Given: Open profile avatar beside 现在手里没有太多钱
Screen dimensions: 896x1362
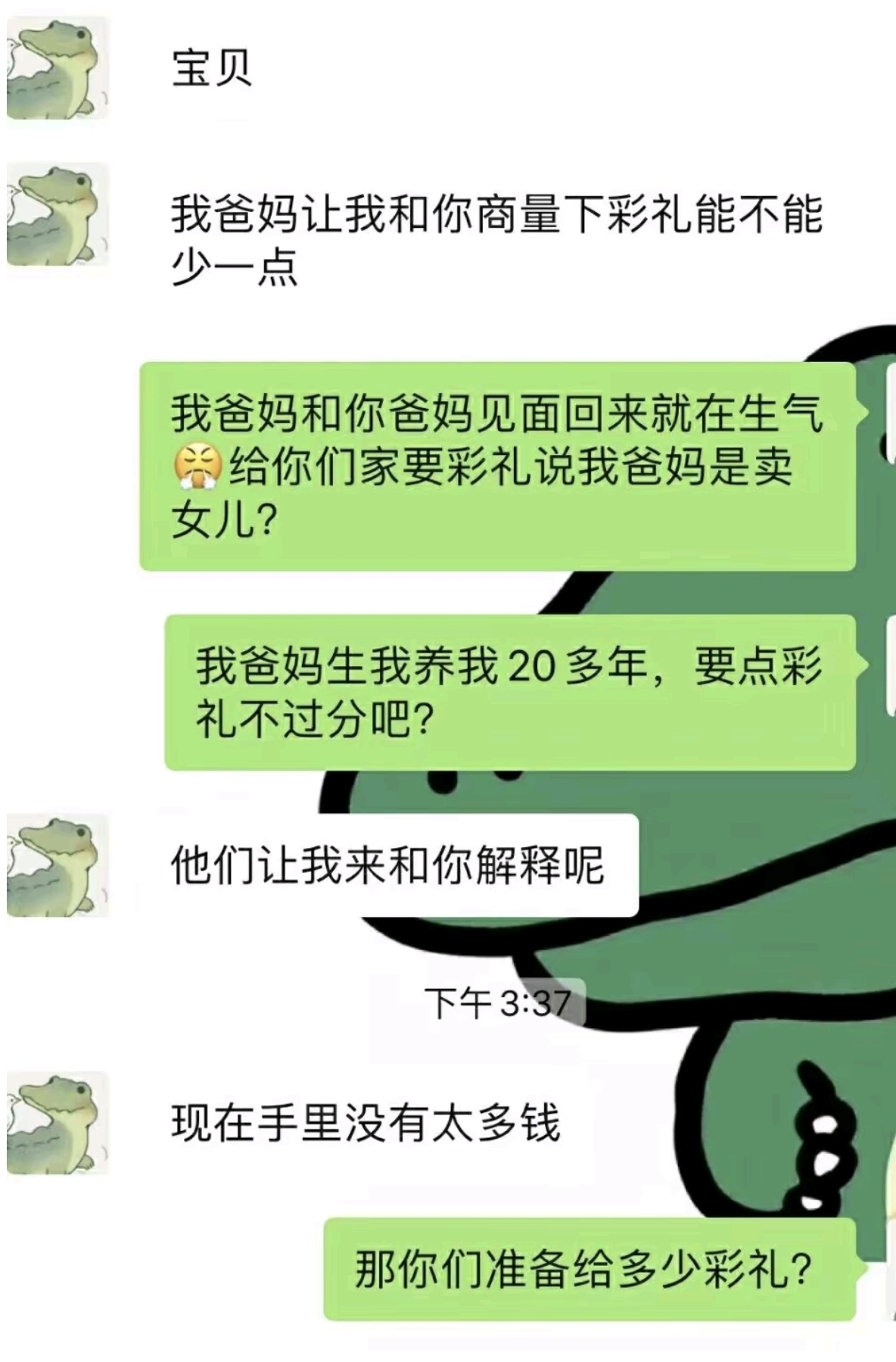Looking at the screenshot, I should pos(58,1122).
